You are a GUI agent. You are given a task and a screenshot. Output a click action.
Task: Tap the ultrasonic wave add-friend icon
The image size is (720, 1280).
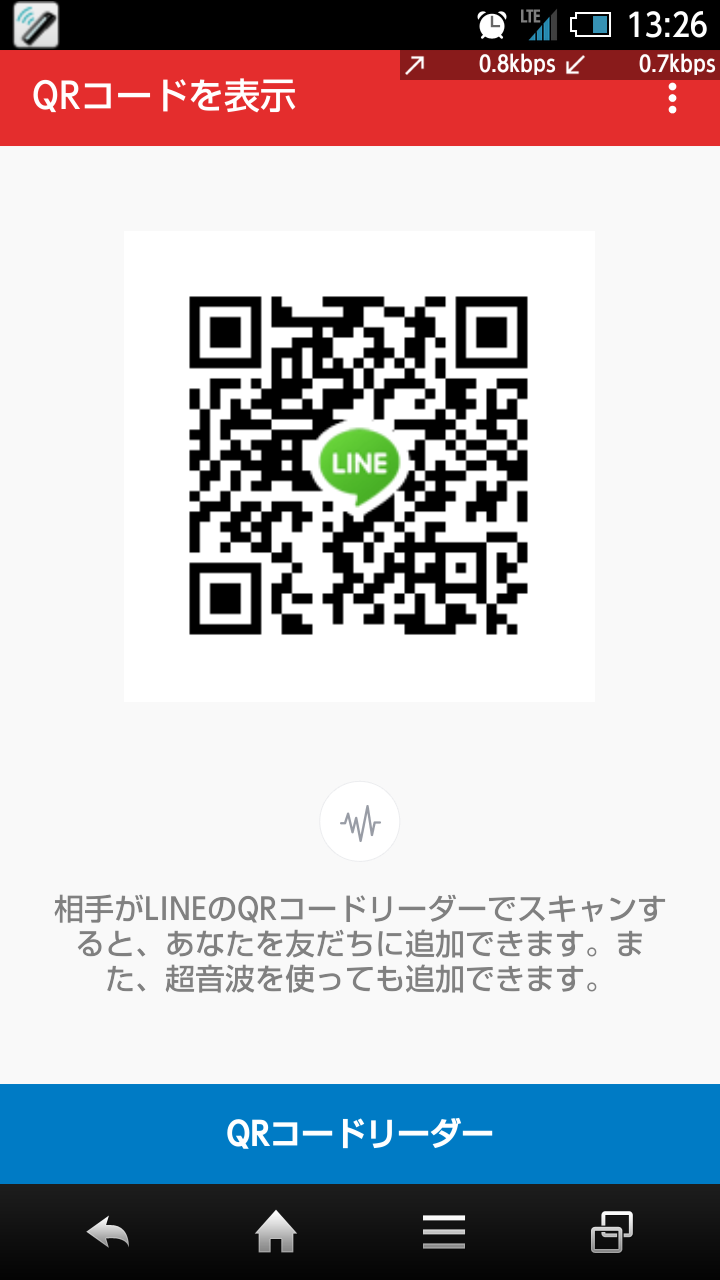pos(360,822)
